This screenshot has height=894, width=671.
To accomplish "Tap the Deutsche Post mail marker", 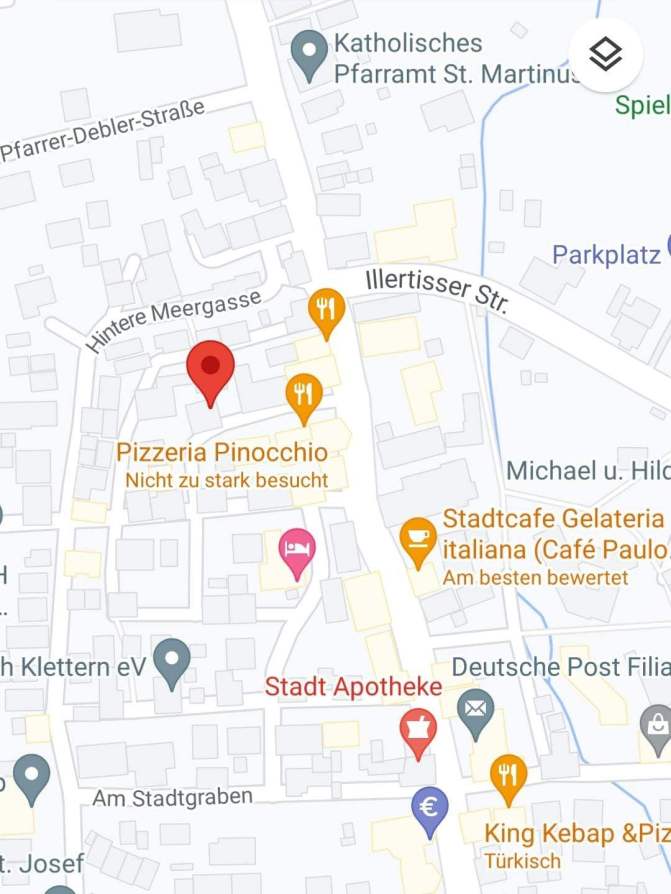I will pyautogui.click(x=476, y=711).
